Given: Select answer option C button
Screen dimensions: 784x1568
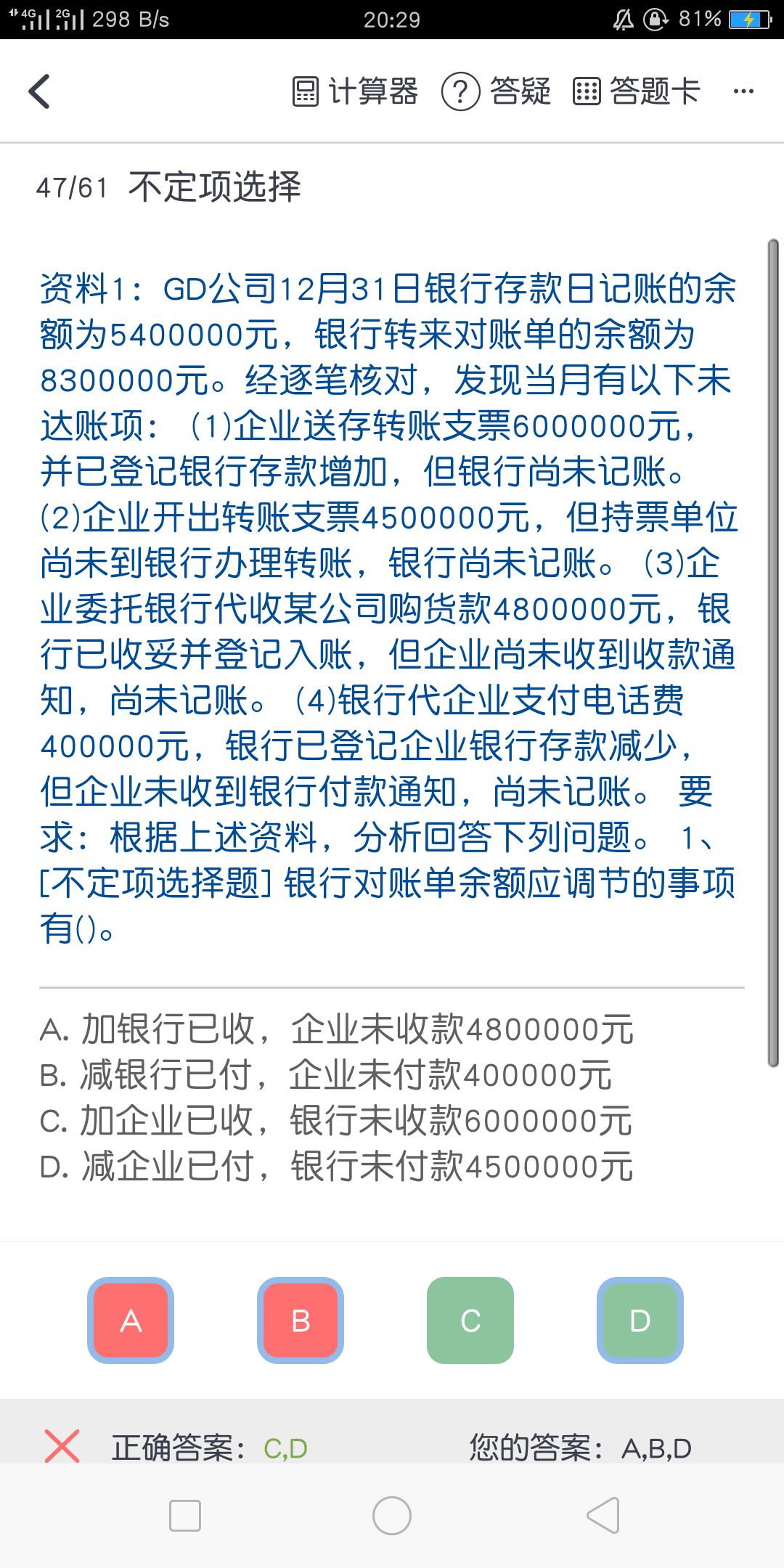Looking at the screenshot, I should 470,1320.
